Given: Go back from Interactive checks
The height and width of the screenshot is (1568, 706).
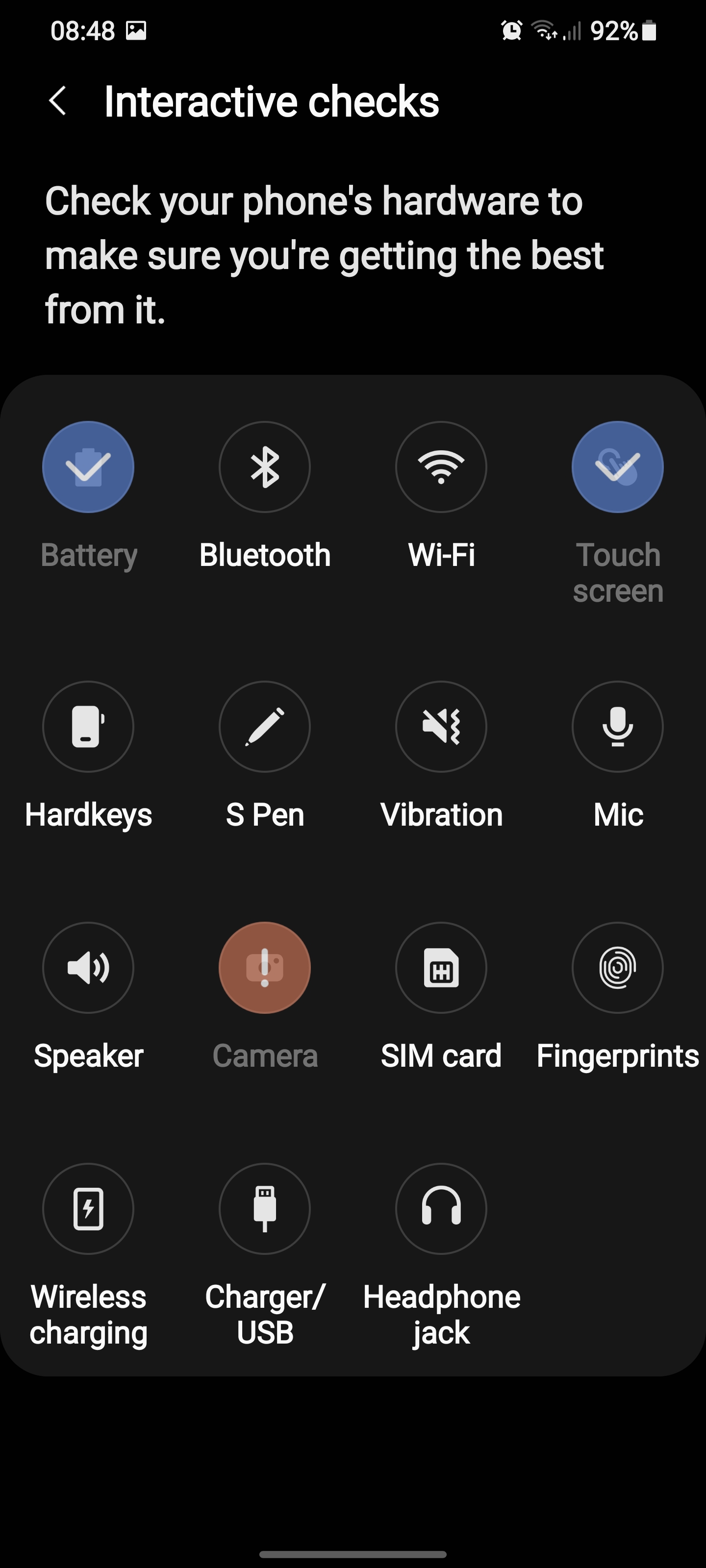Looking at the screenshot, I should click(58, 100).
